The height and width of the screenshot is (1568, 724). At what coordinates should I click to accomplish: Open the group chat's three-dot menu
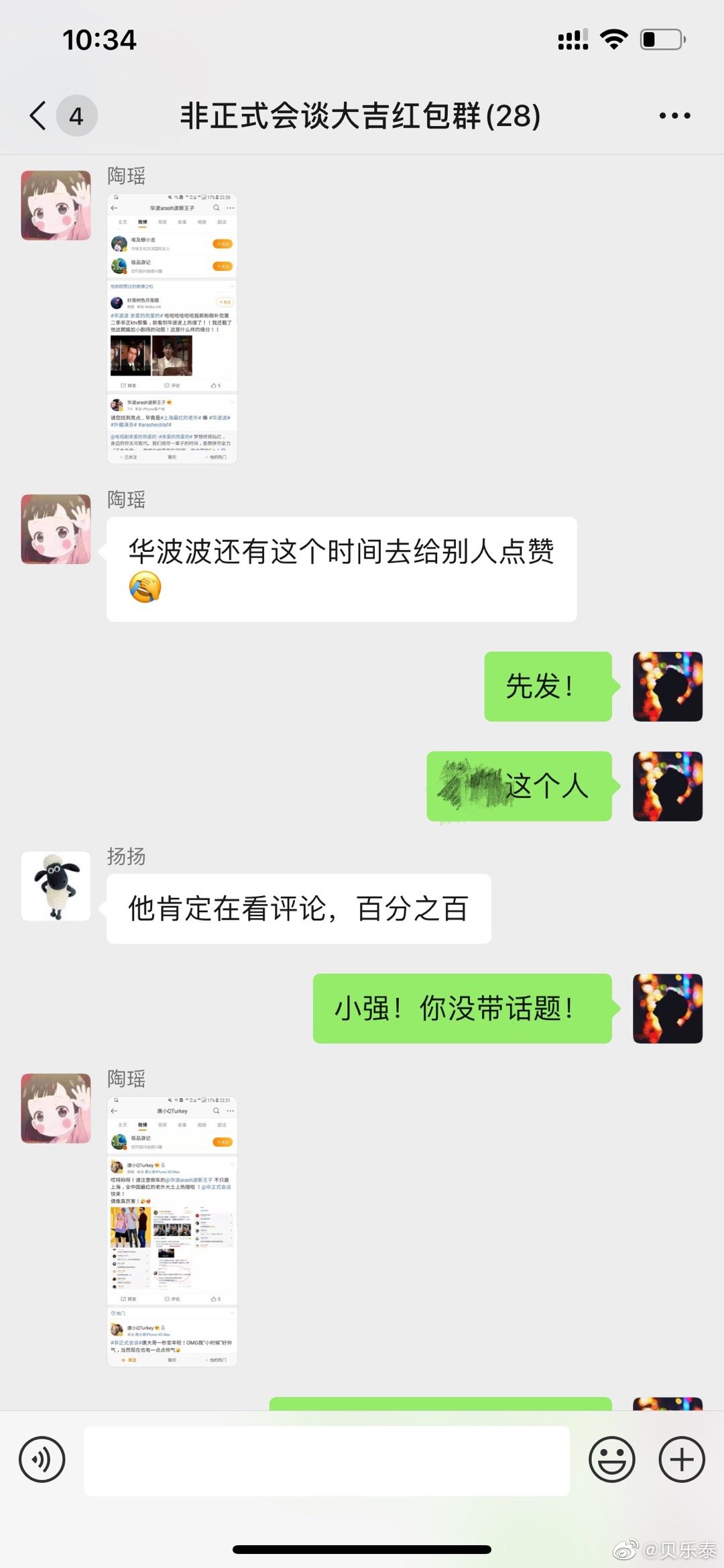pyautogui.click(x=674, y=115)
